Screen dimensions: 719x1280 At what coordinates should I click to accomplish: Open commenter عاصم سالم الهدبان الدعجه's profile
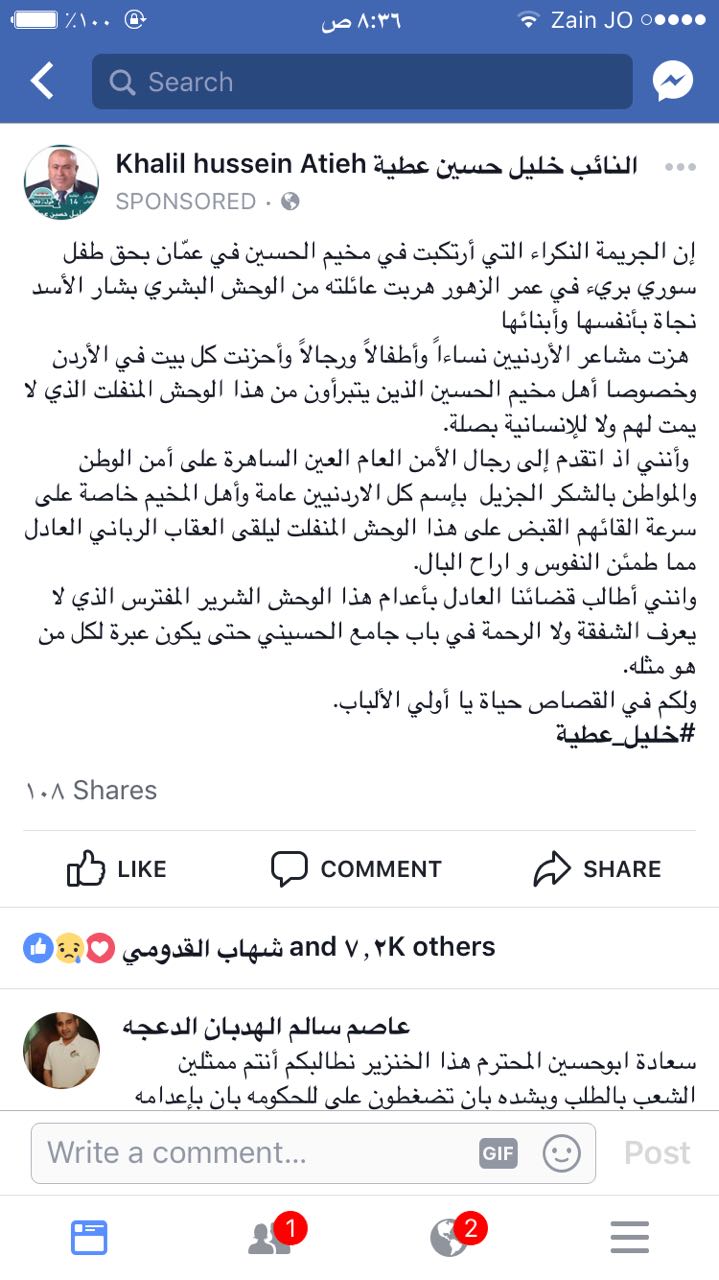pos(266,1027)
